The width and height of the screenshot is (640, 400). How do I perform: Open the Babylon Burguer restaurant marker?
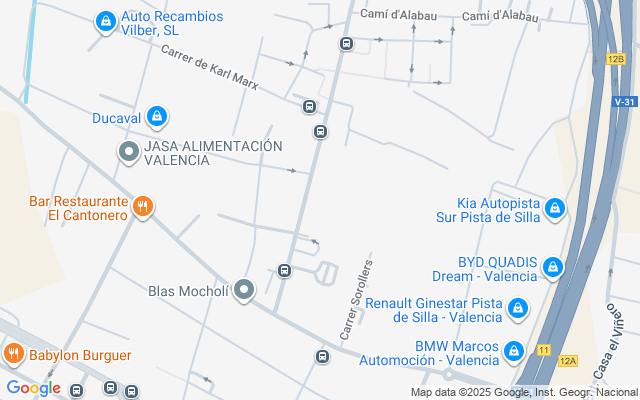pyautogui.click(x=14, y=354)
